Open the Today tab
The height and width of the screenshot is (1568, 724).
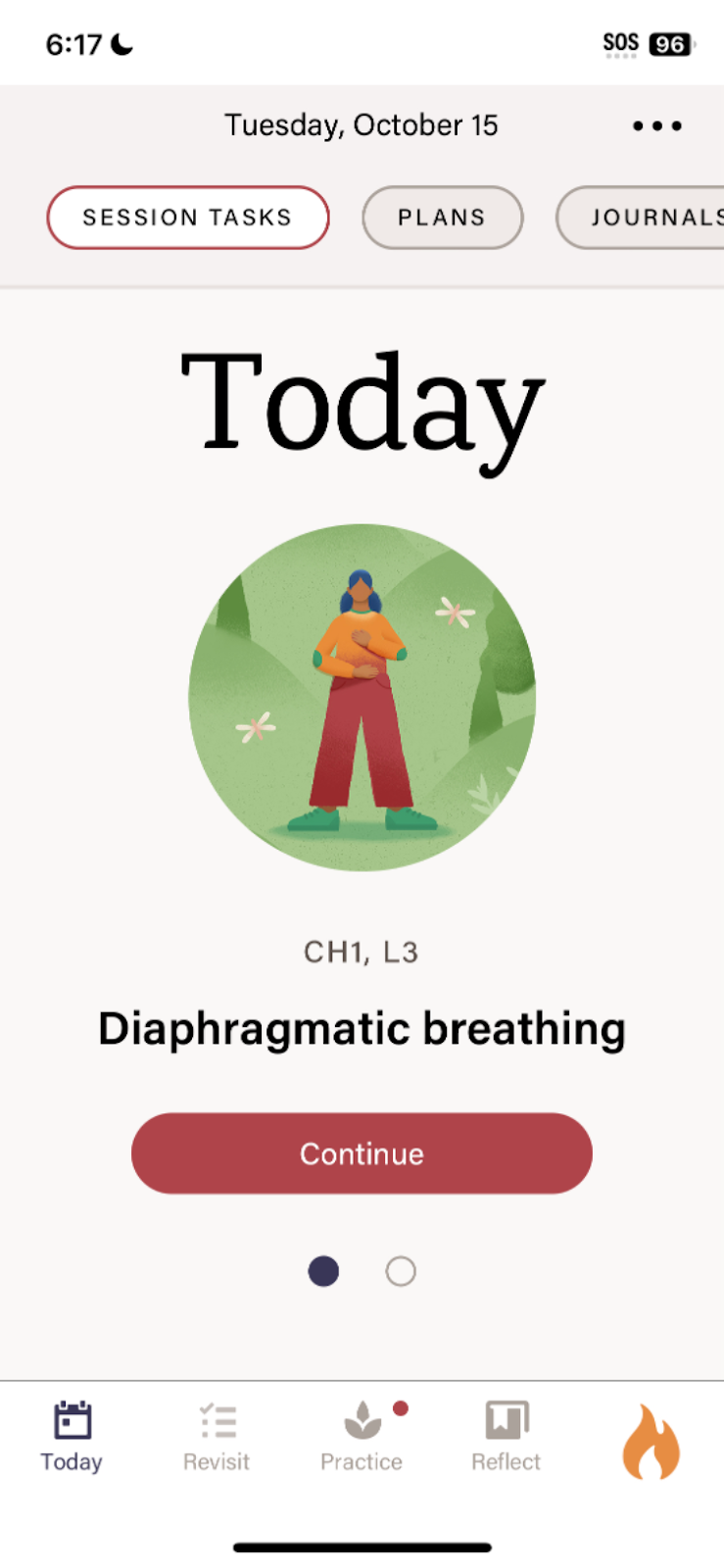(72, 1438)
